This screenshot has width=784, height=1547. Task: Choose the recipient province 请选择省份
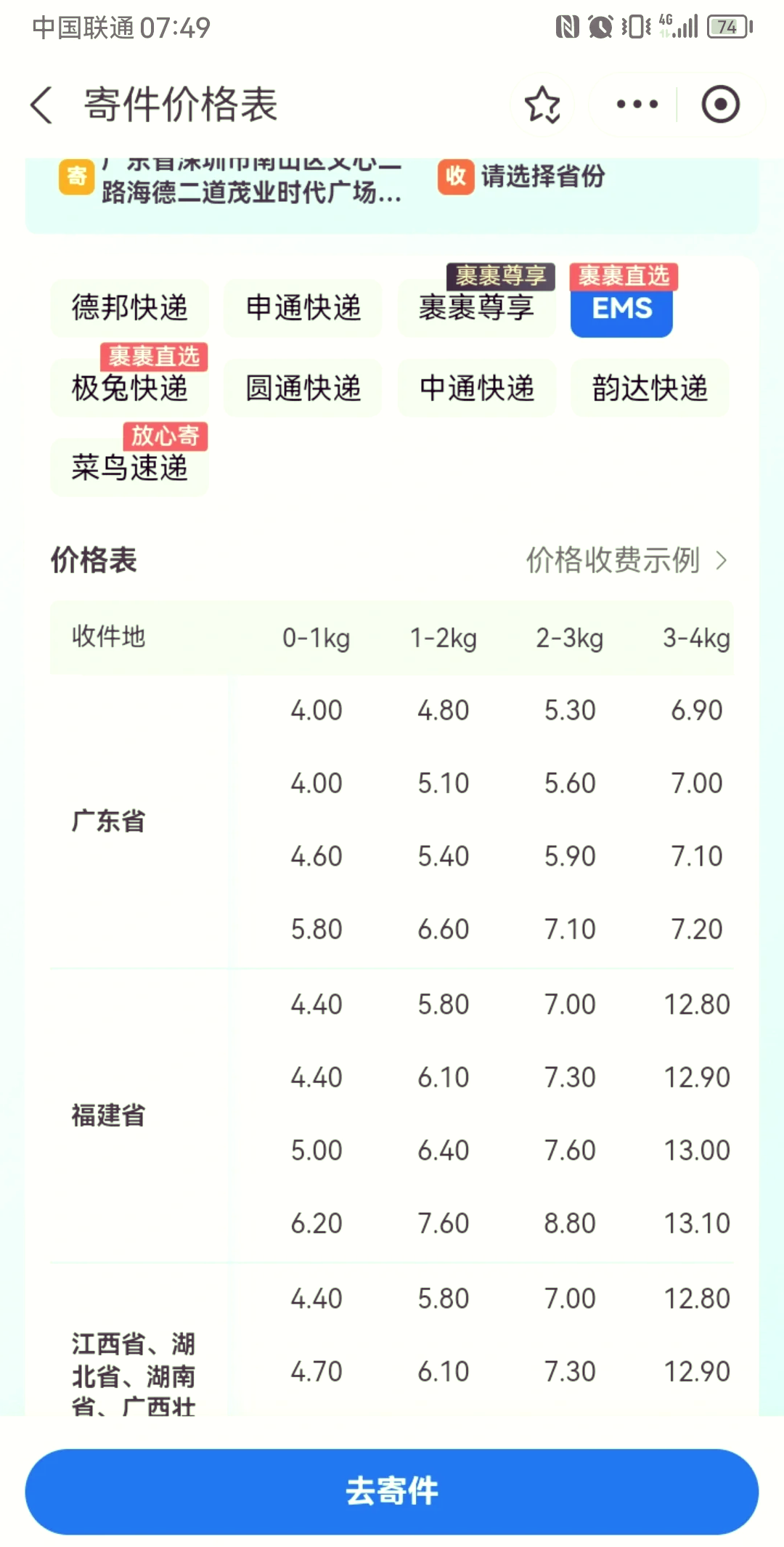(x=542, y=176)
